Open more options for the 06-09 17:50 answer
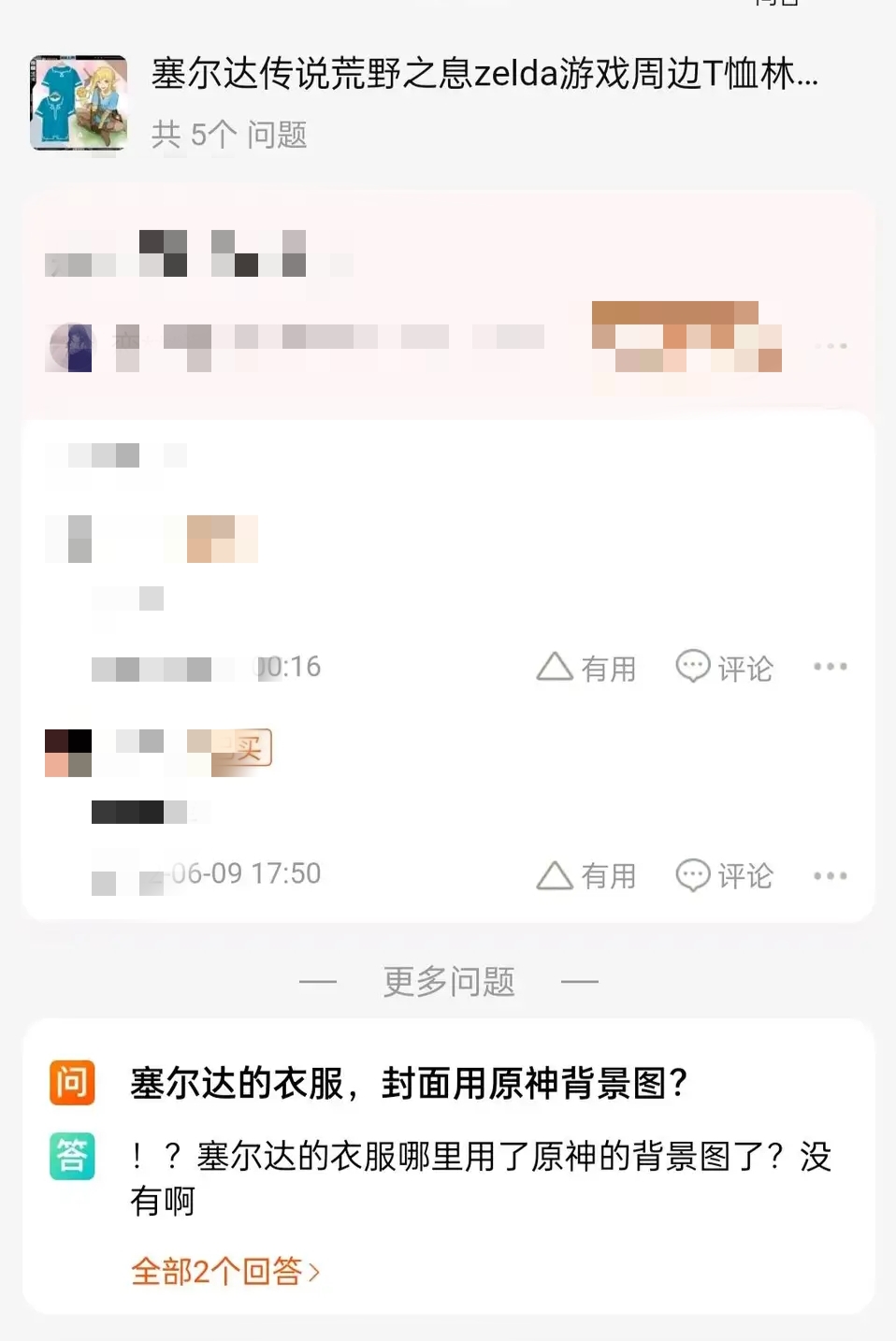Image resolution: width=896 pixels, height=1341 pixels. click(x=831, y=876)
